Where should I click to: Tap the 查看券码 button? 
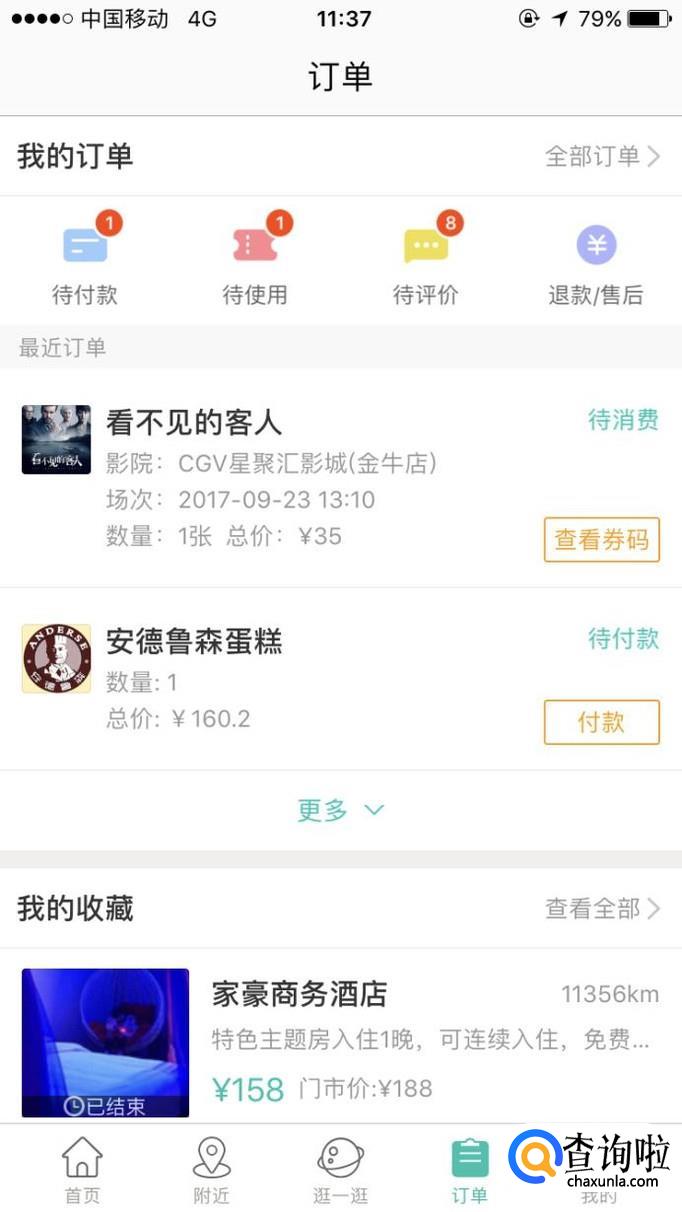(601, 540)
